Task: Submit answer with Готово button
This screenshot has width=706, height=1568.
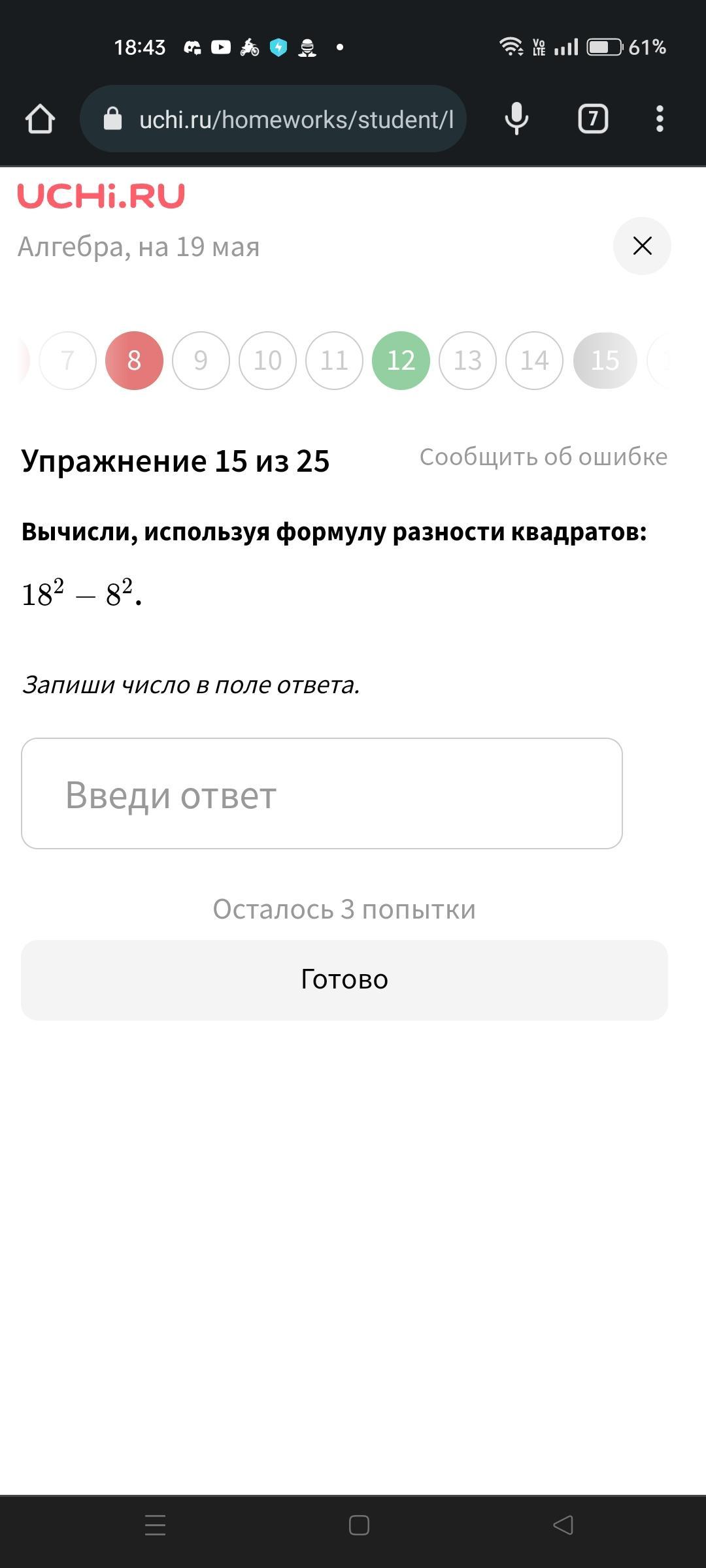Action: point(345,980)
